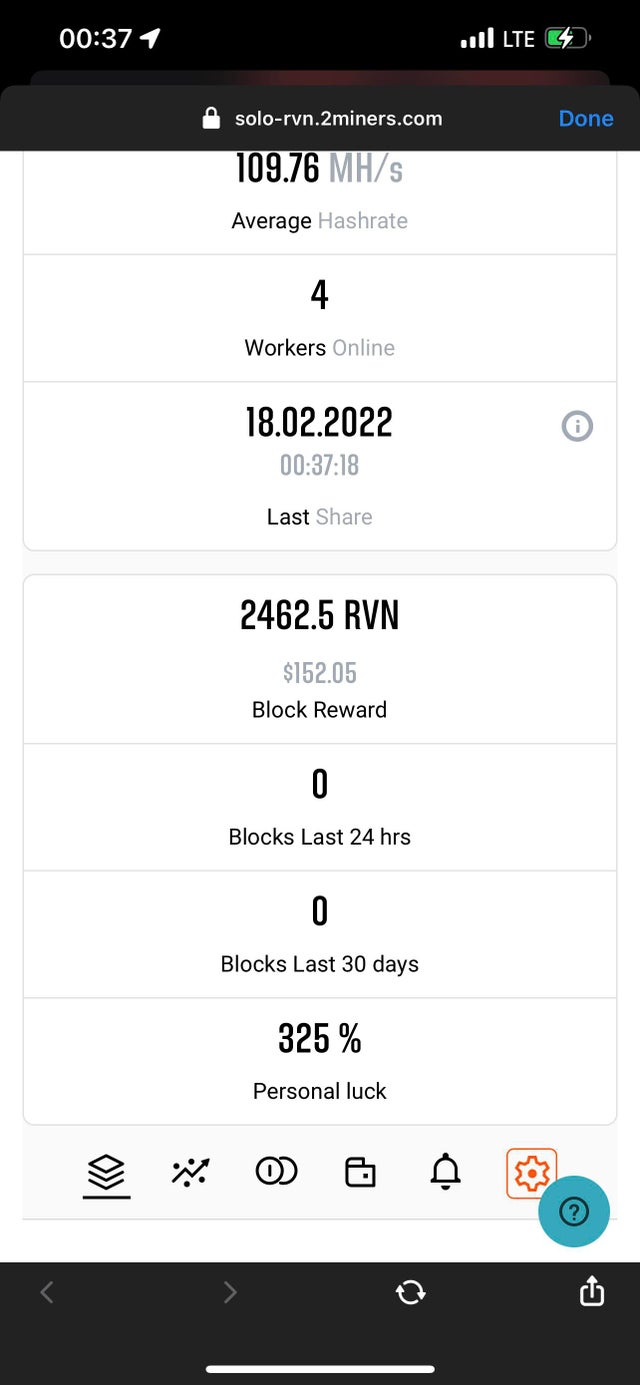Go back to the previous page

46,1292
